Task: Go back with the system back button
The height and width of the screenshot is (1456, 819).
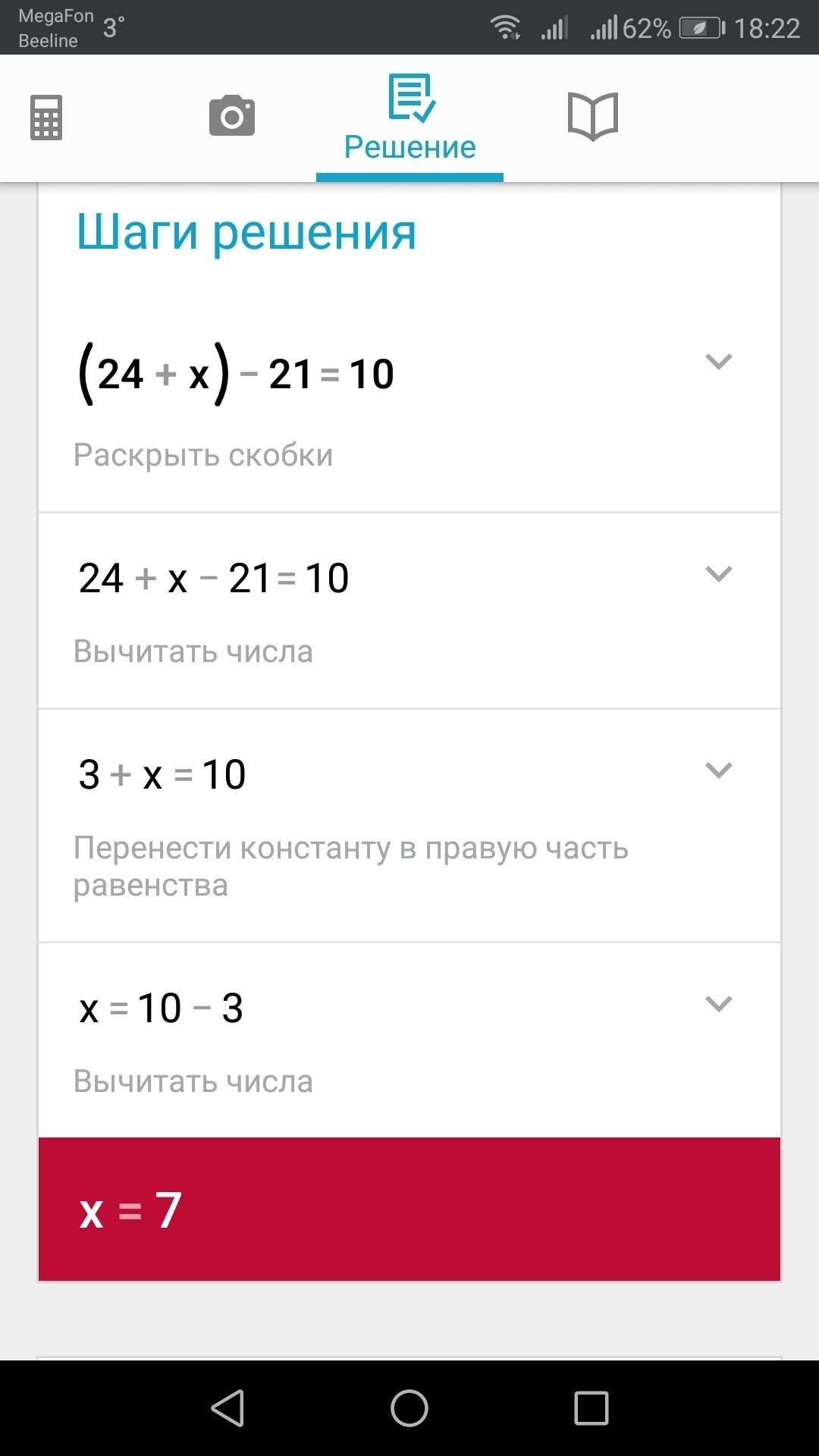Action: pyautogui.click(x=227, y=1408)
